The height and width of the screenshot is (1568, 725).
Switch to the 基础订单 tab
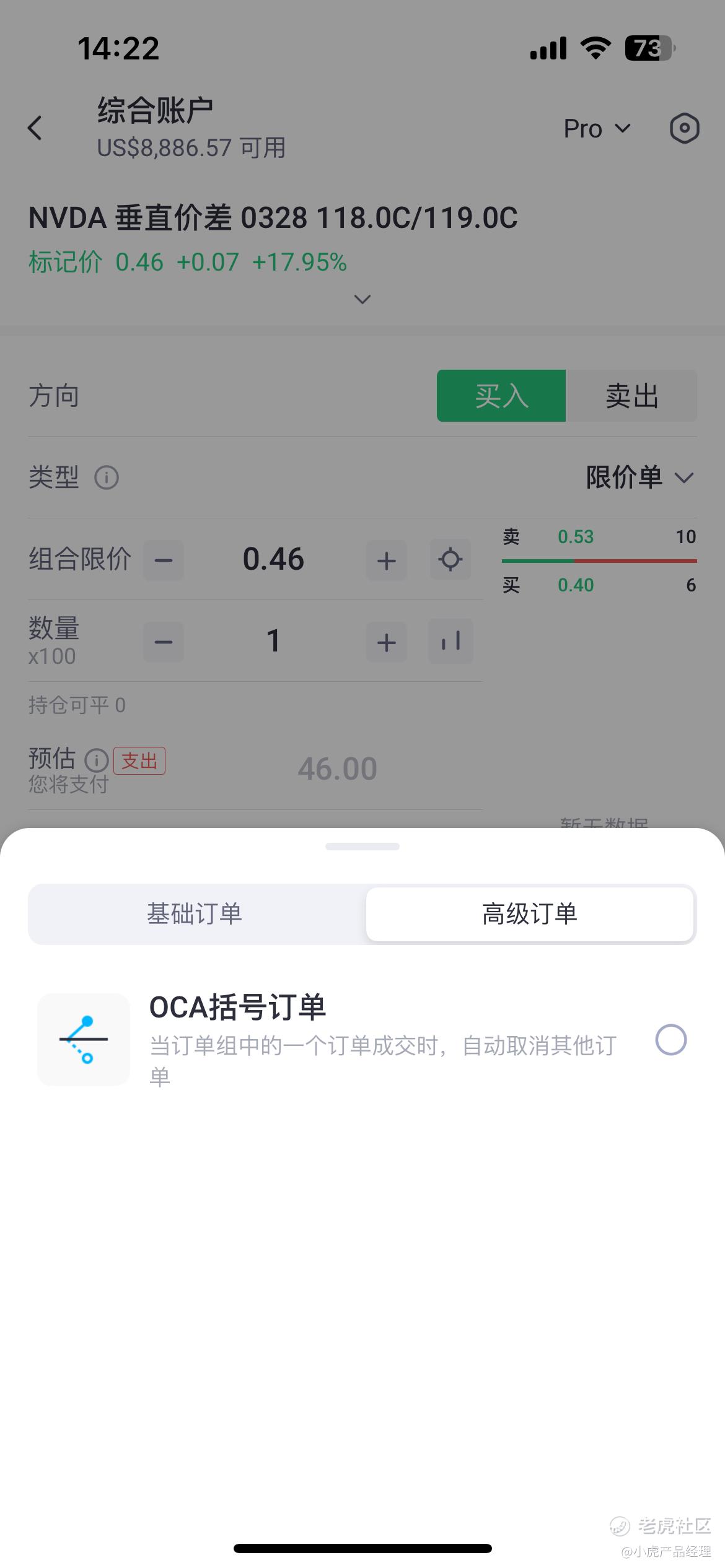[x=196, y=914]
